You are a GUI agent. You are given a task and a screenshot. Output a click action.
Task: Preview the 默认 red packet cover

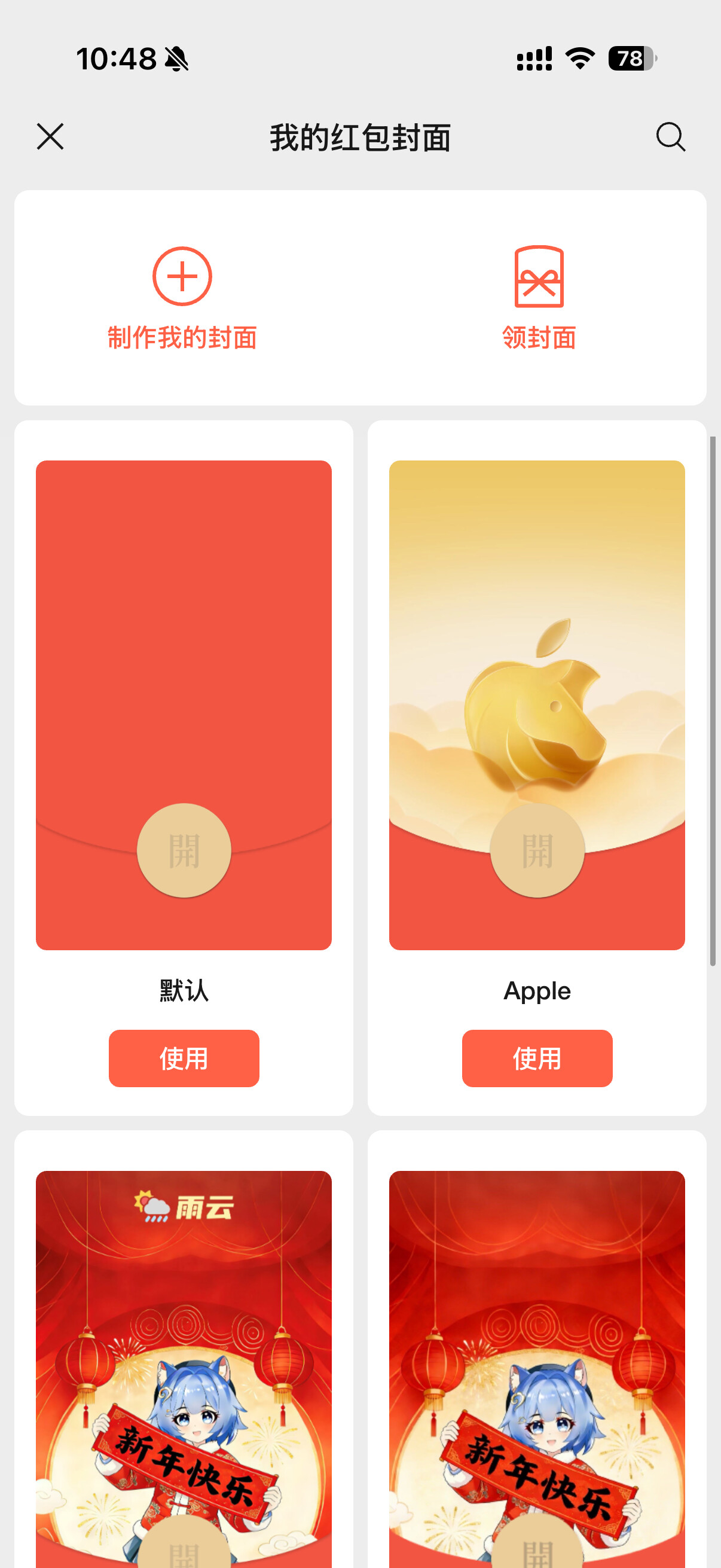tap(184, 704)
